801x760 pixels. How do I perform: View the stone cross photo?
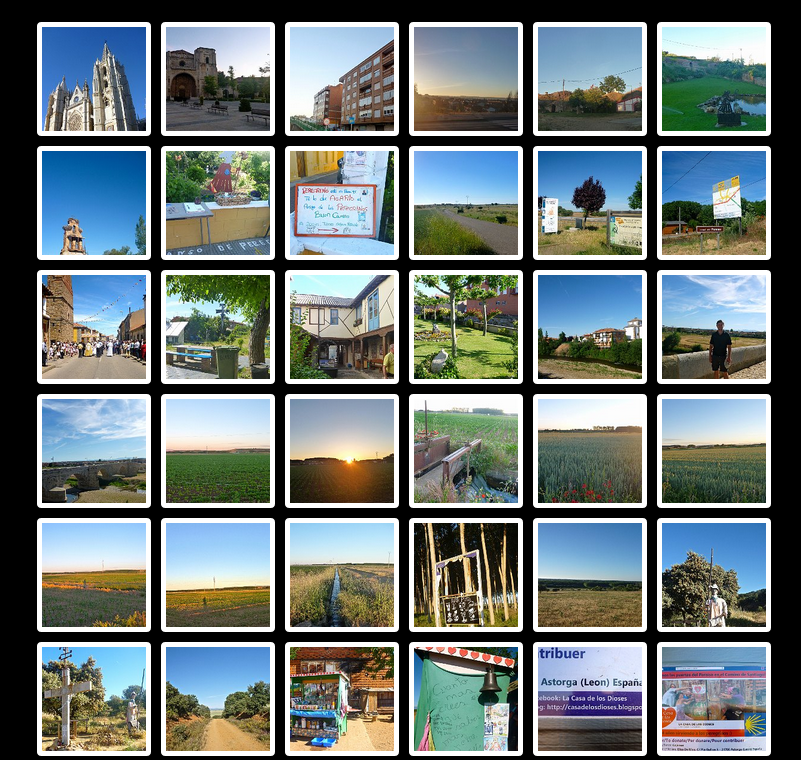(94, 699)
